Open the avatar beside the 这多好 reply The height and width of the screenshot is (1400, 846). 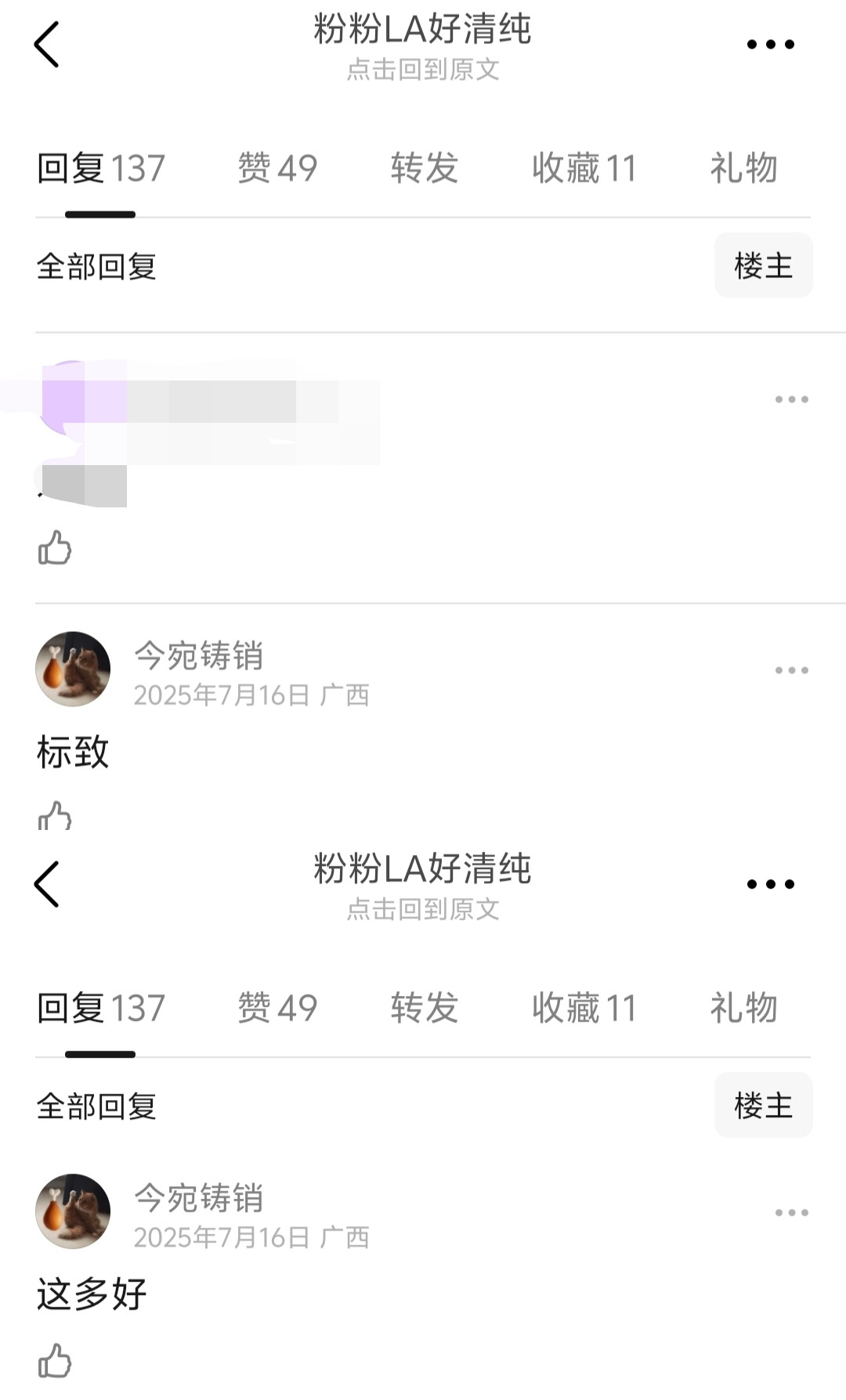point(73,1211)
